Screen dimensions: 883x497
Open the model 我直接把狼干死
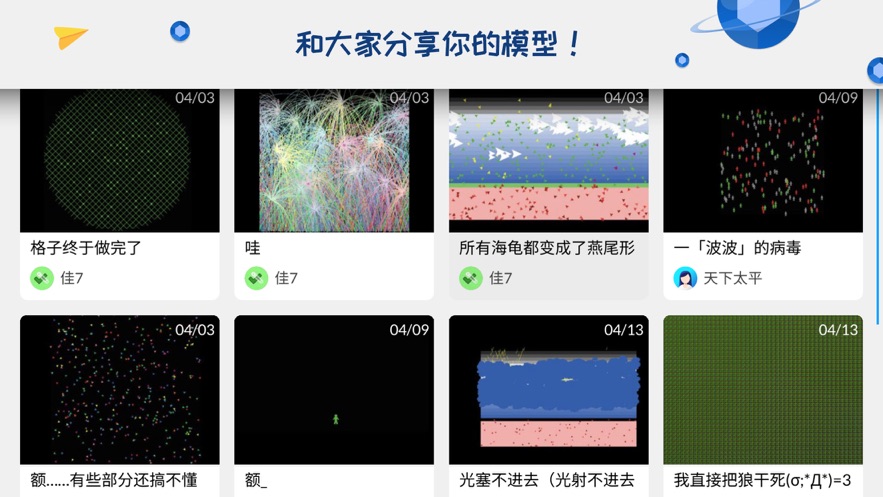(x=762, y=392)
